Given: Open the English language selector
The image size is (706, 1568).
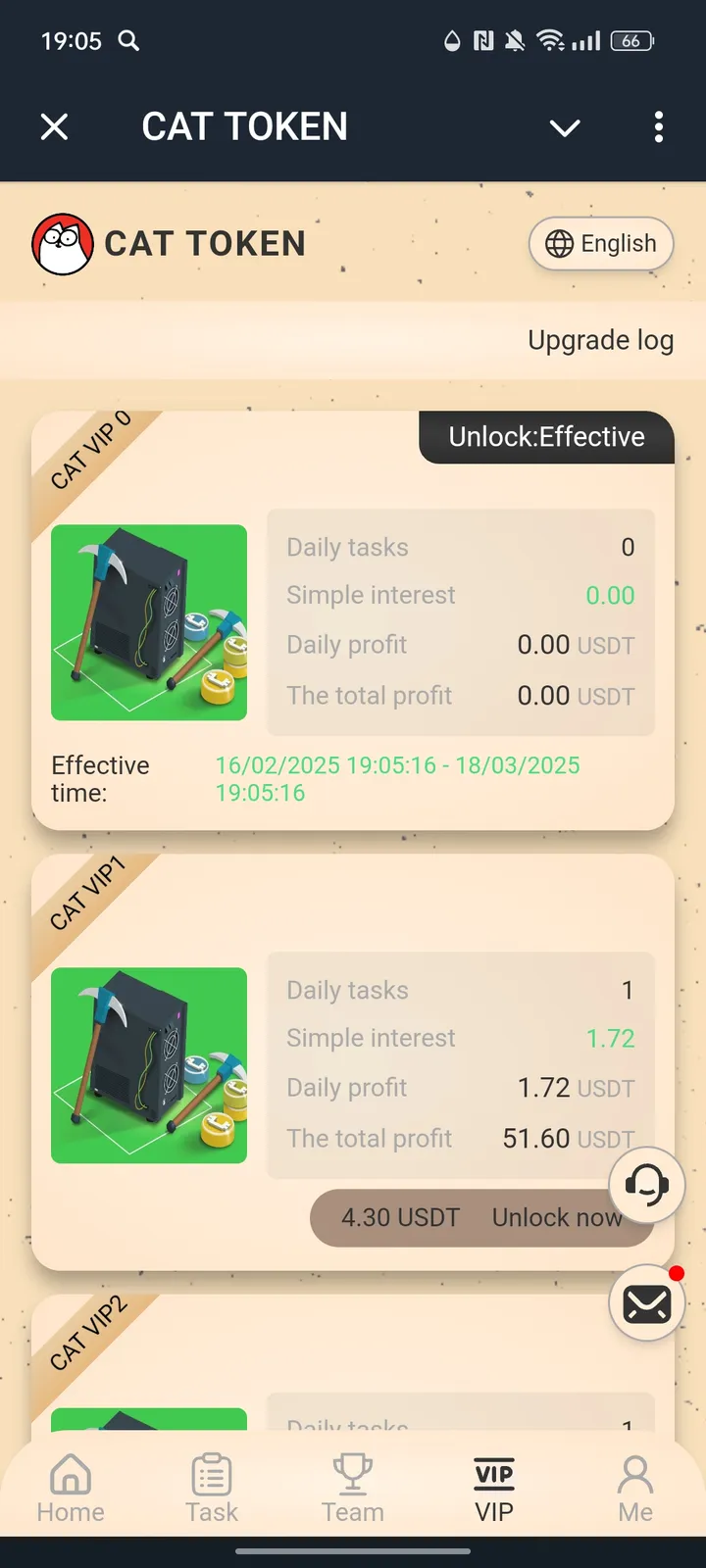Looking at the screenshot, I should pos(600,243).
